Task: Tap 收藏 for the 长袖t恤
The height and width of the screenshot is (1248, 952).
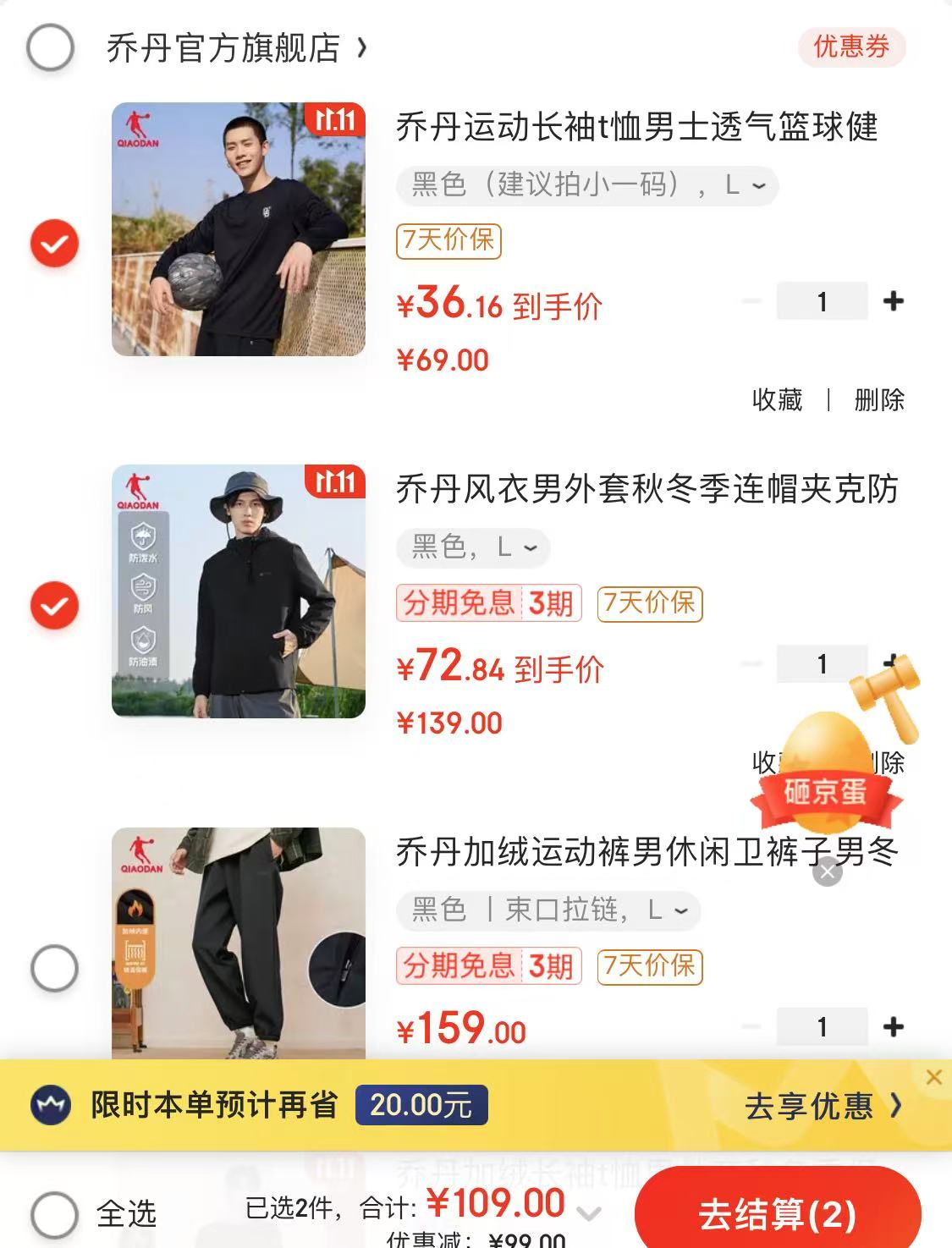Action: [x=777, y=399]
